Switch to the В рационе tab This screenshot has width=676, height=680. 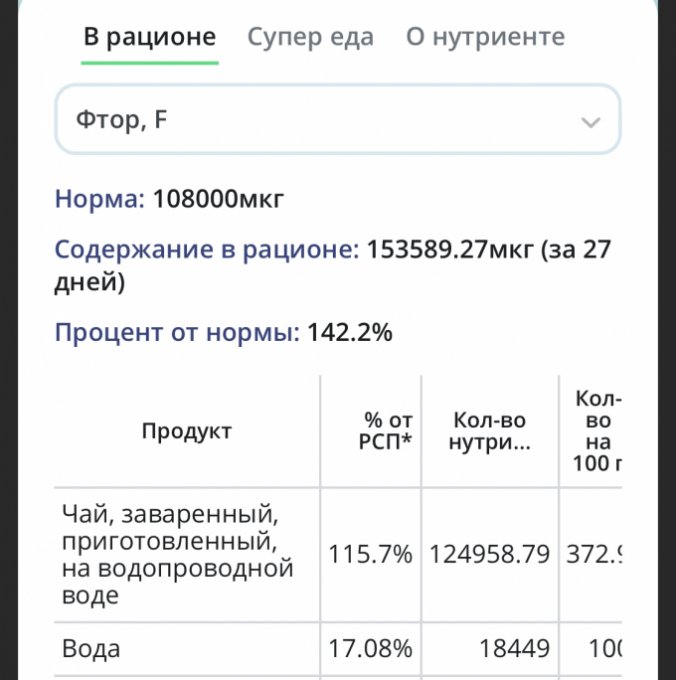(x=150, y=37)
